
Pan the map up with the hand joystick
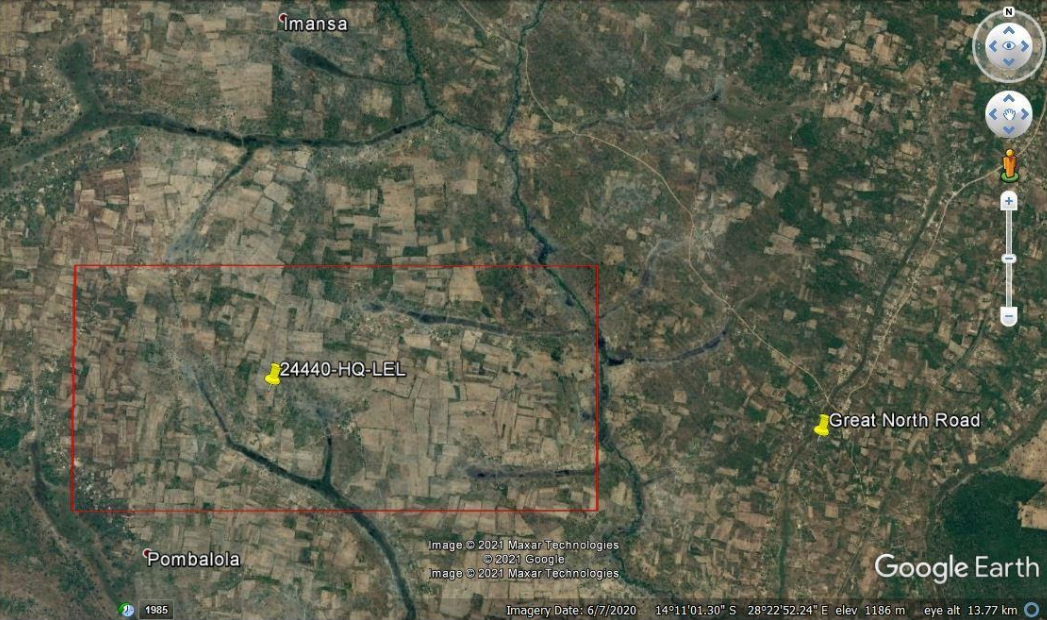coord(1008,99)
